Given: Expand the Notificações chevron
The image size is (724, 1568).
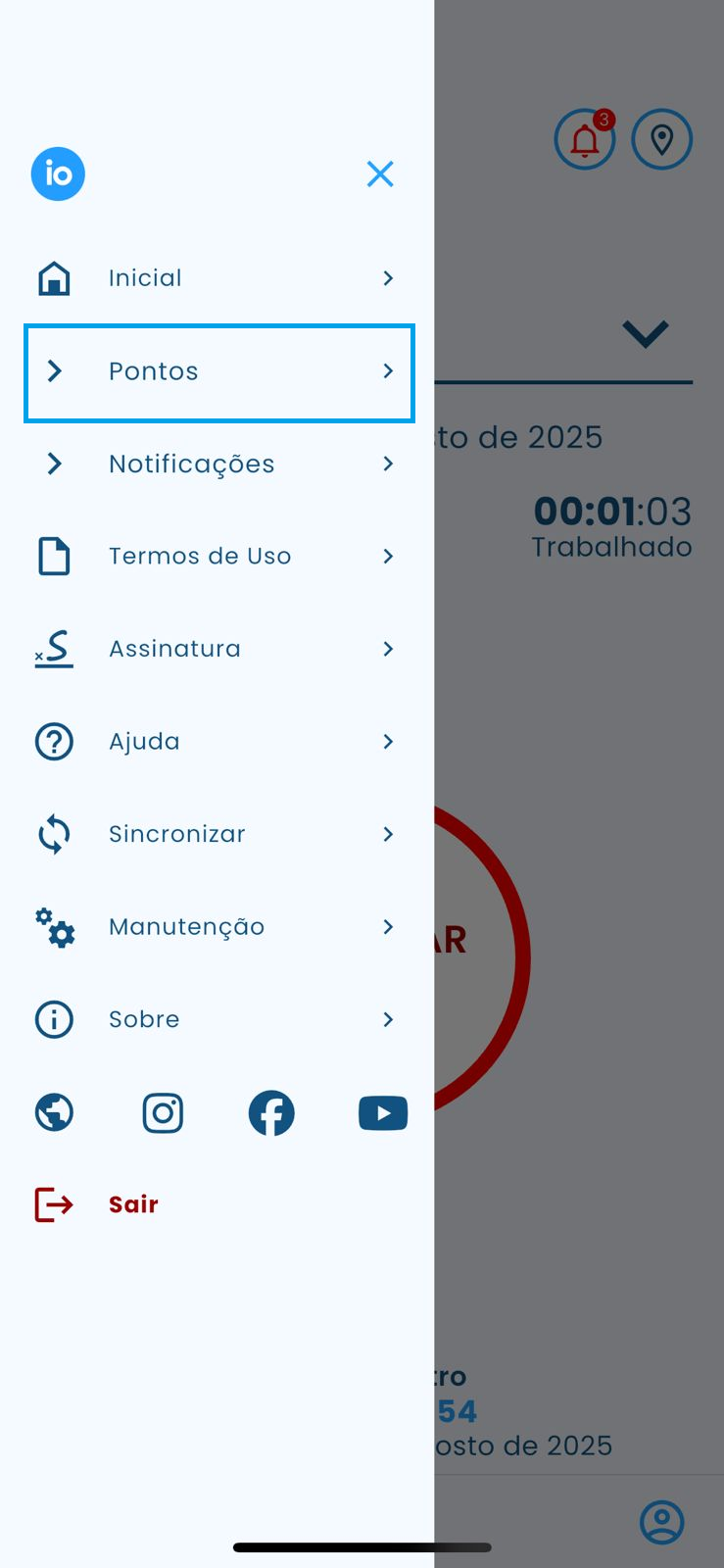Looking at the screenshot, I should point(389,464).
